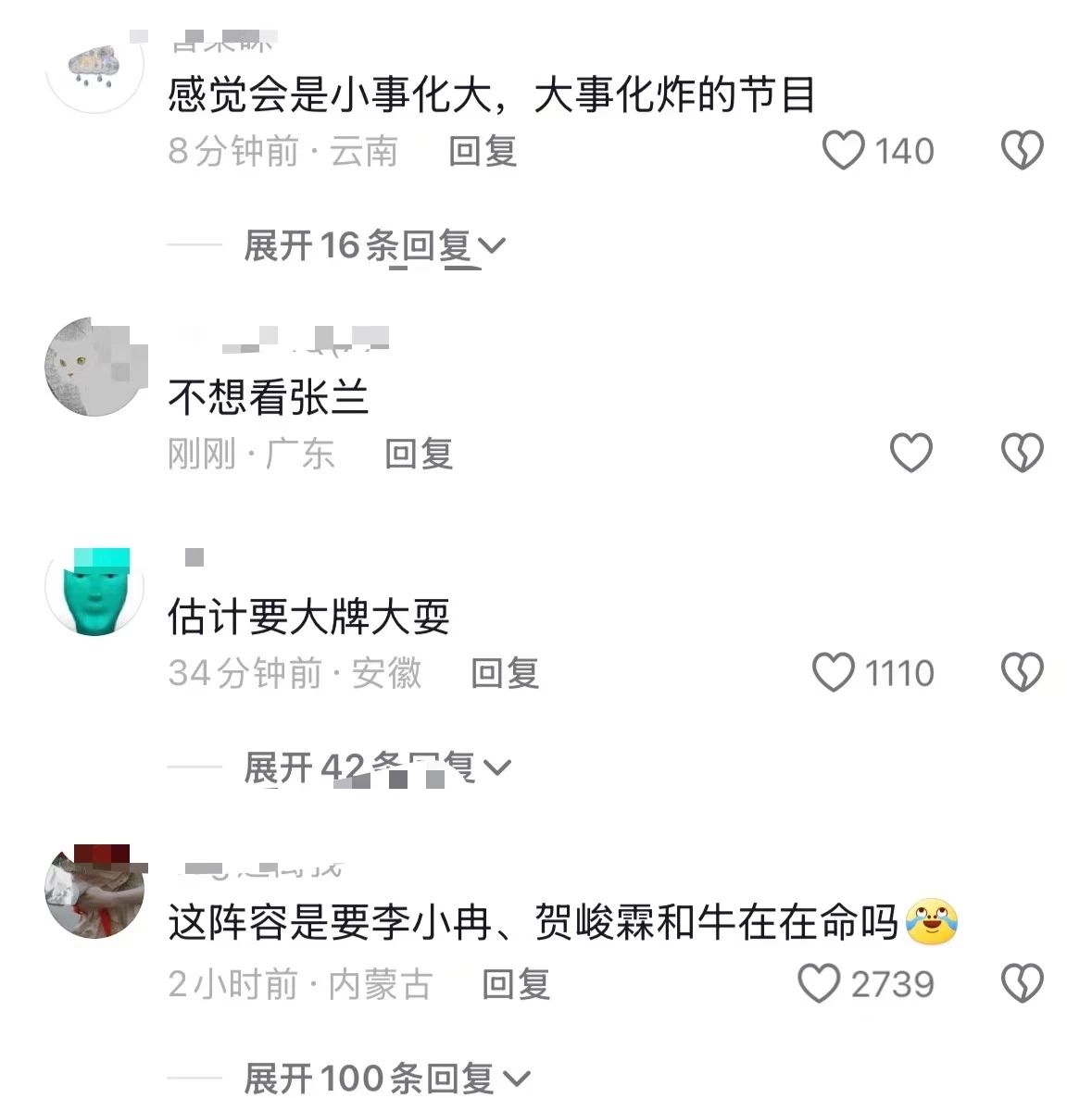This screenshot has width=1092, height=1098.
Task: Like the comment '估计要大牌大耍'
Action: click(833, 673)
